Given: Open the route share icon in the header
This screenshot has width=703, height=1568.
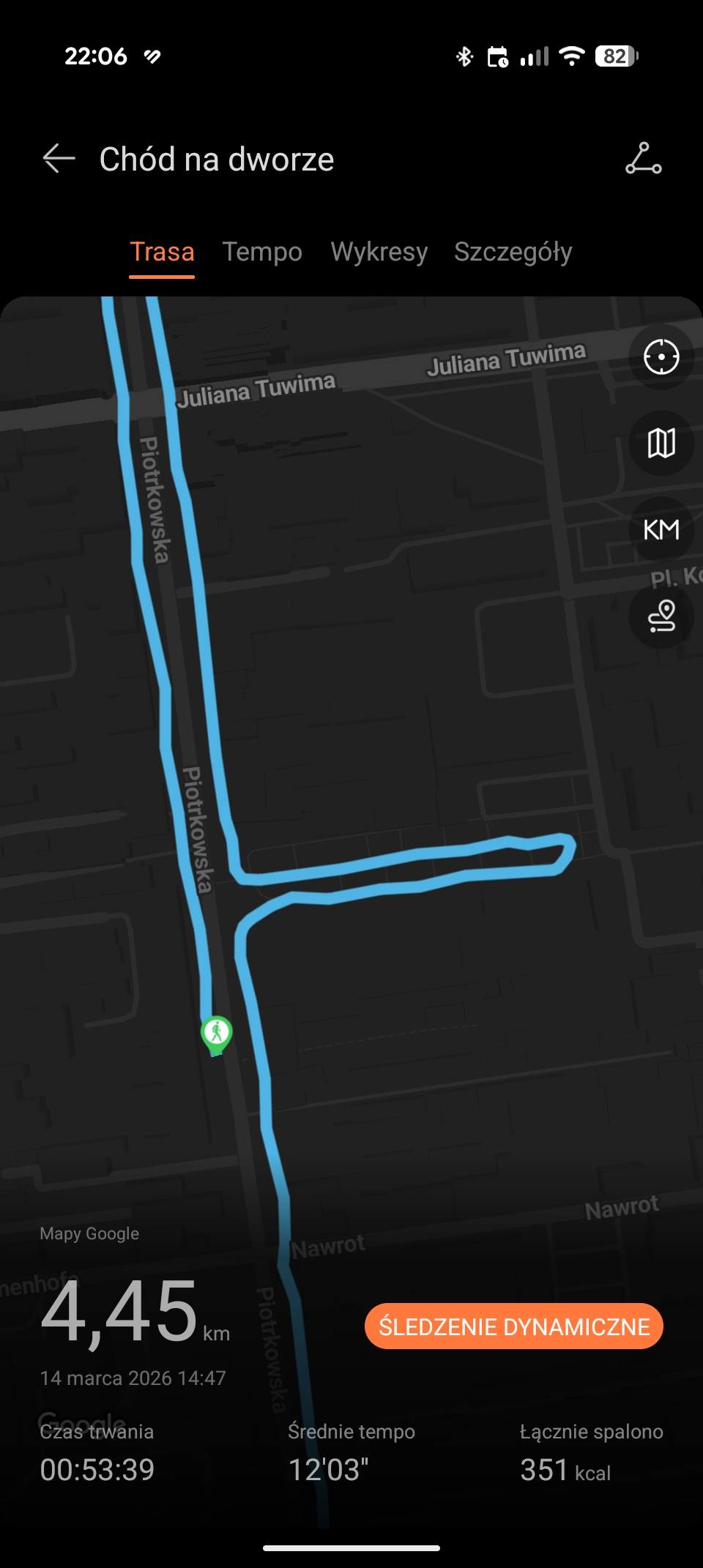Looking at the screenshot, I should tap(643, 159).
